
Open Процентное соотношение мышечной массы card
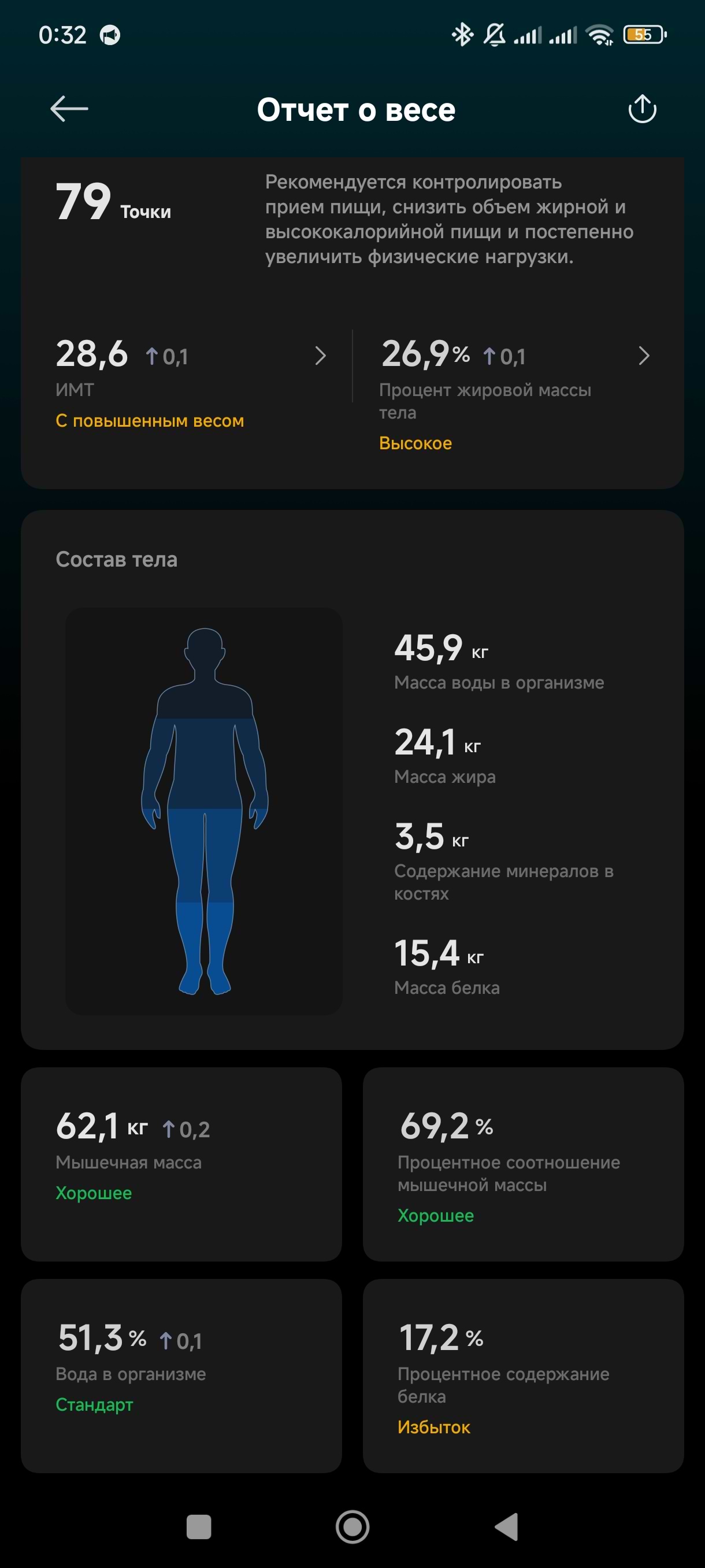point(523,1163)
